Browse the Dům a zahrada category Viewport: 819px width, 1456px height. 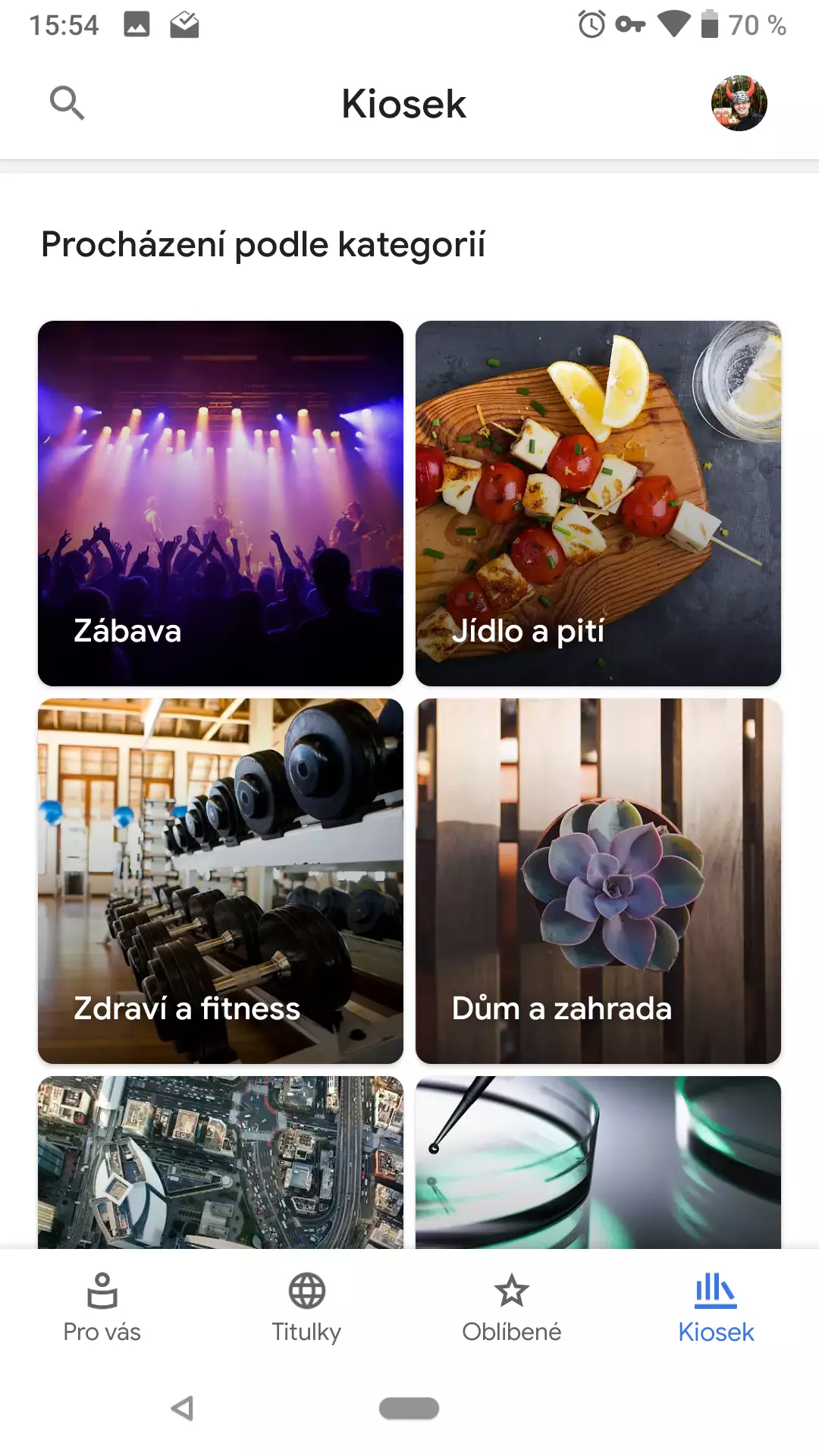[x=598, y=881]
